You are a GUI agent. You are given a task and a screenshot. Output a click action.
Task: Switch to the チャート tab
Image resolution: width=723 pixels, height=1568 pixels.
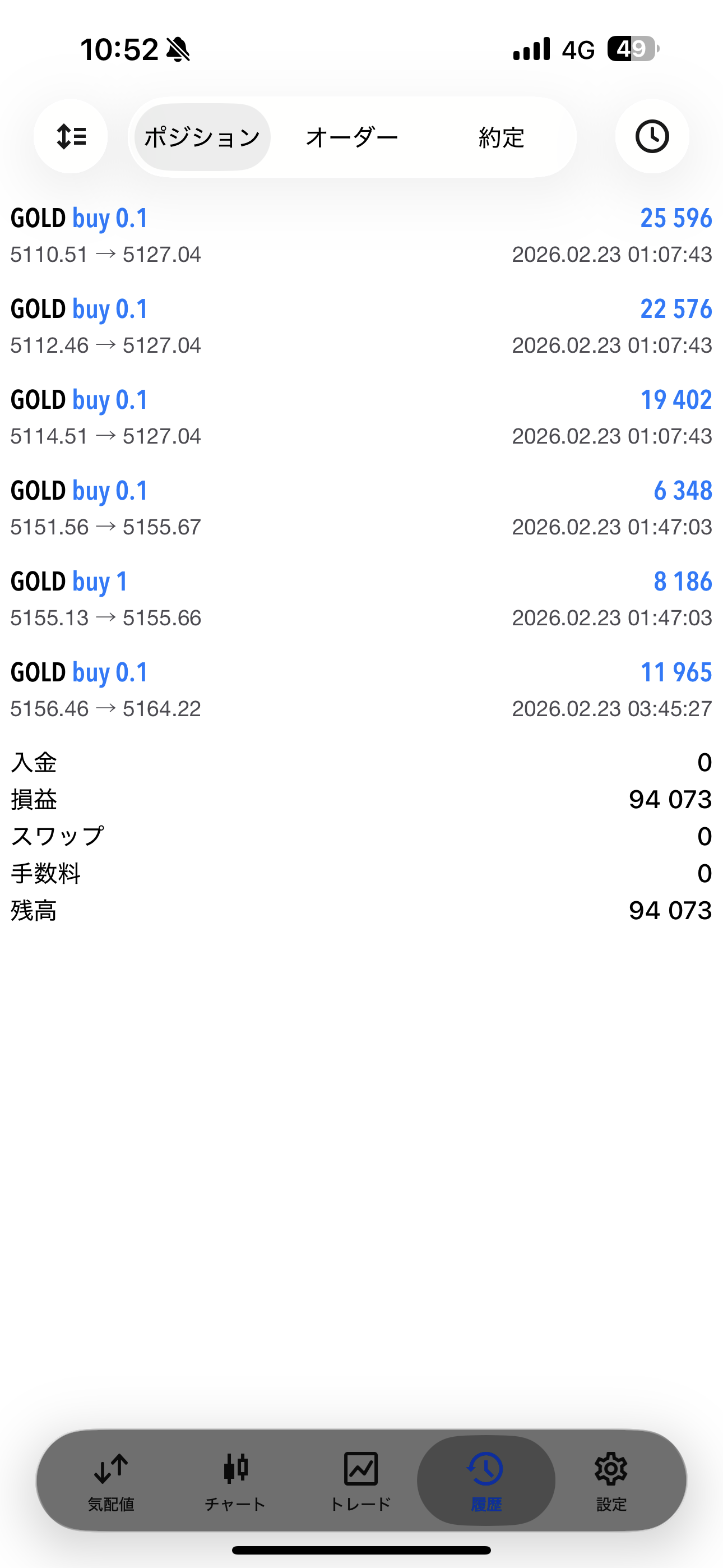pos(235,1481)
